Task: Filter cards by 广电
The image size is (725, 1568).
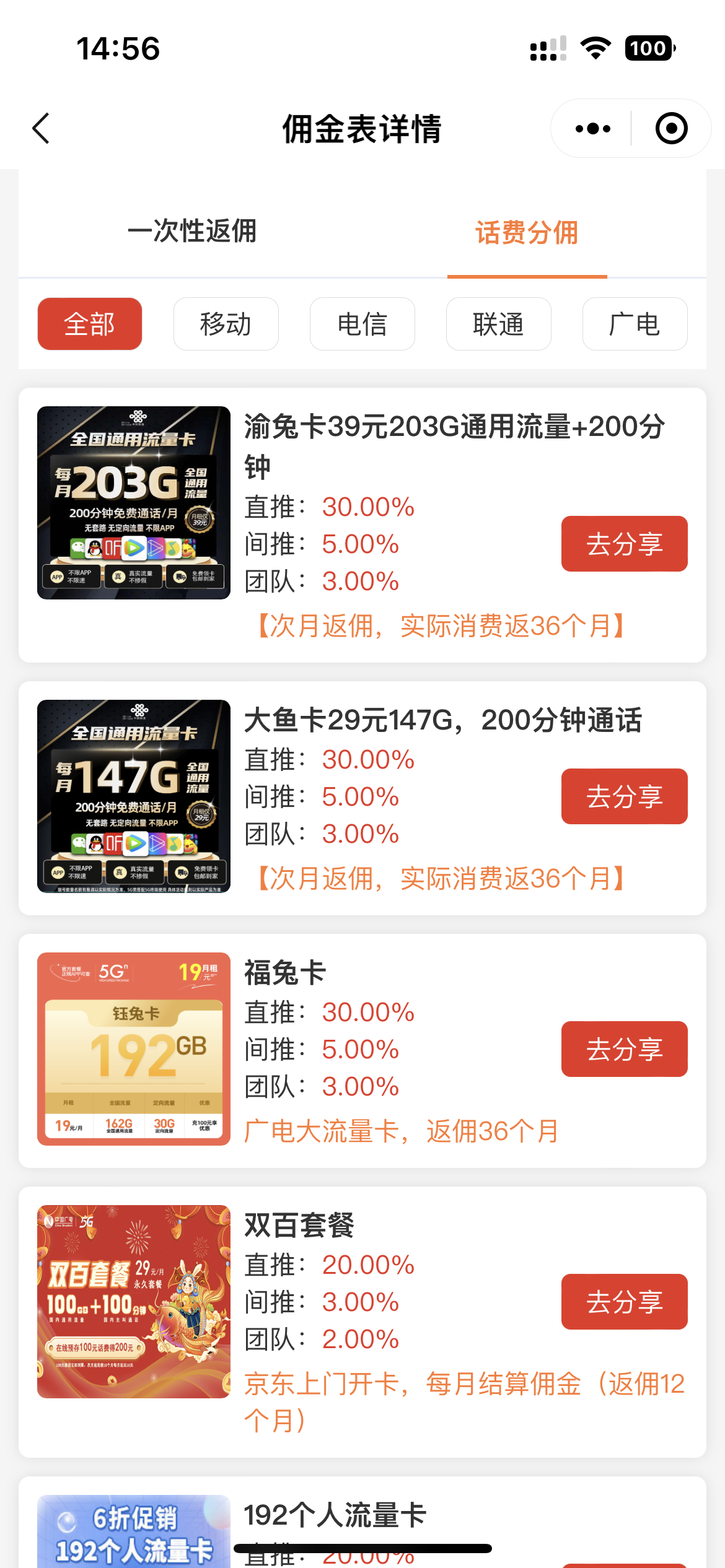Action: coord(635,324)
